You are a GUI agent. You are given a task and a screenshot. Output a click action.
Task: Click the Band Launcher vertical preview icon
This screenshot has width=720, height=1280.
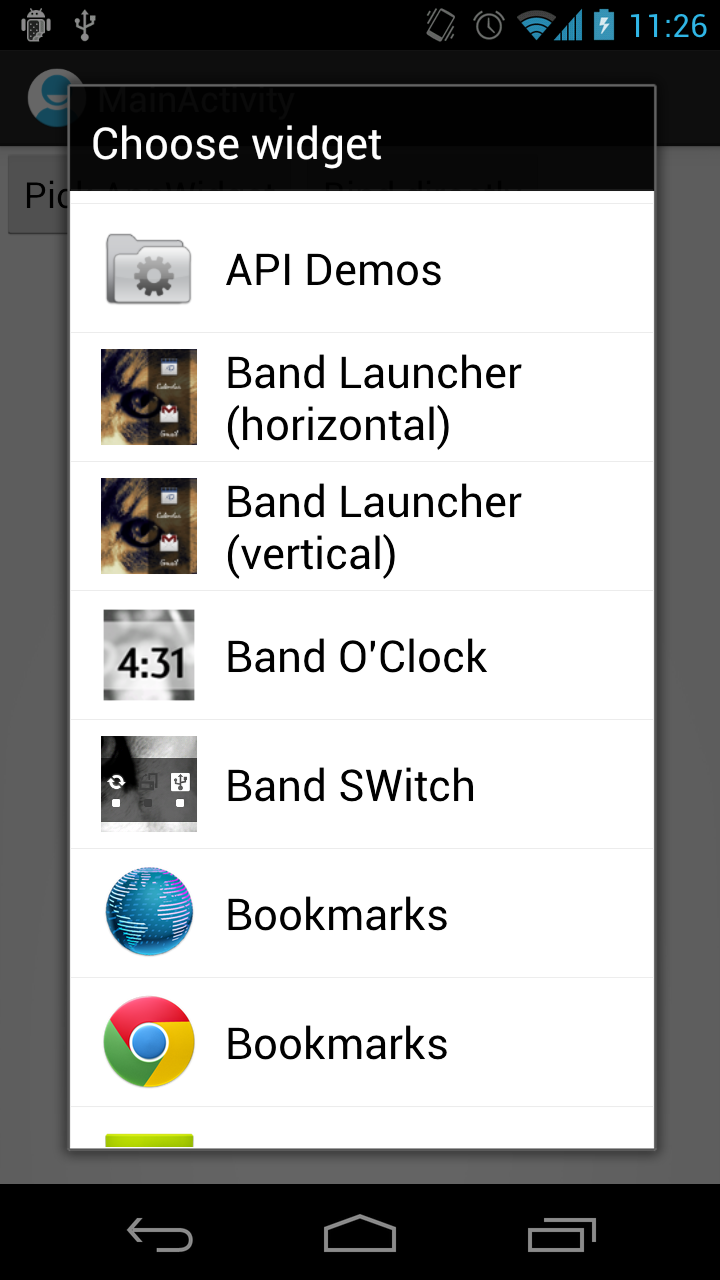148,525
